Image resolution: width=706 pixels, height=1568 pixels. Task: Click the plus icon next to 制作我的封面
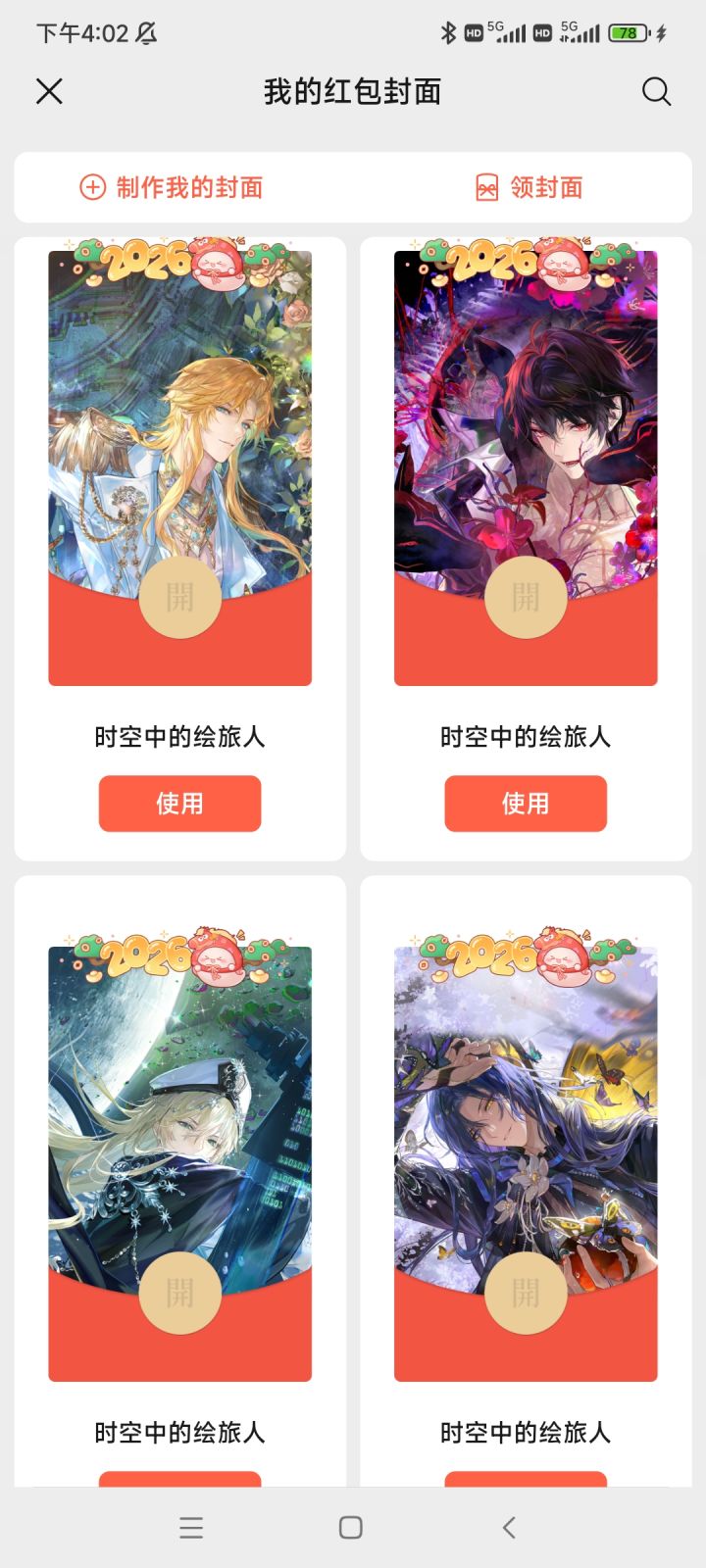tap(91, 187)
